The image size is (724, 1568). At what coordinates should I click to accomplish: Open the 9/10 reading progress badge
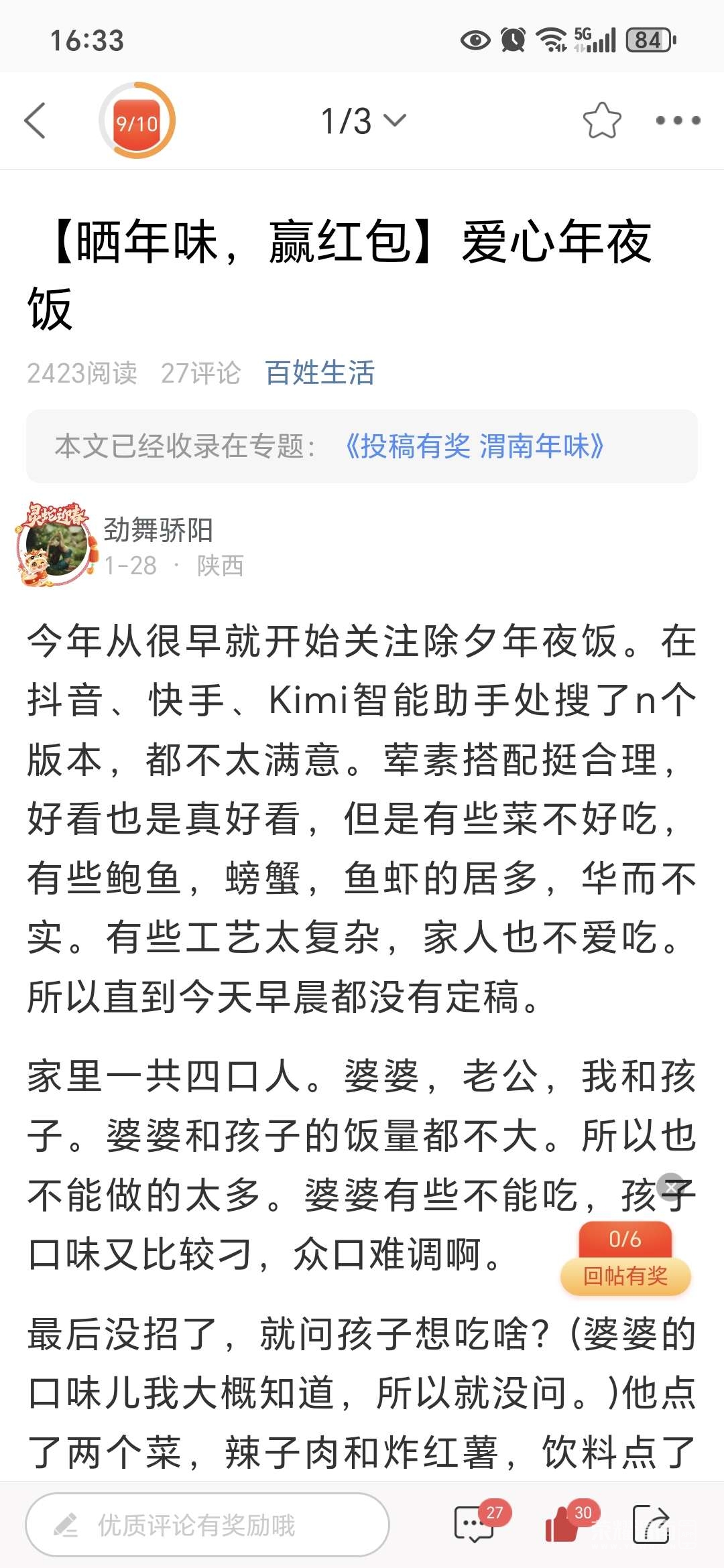click(137, 121)
